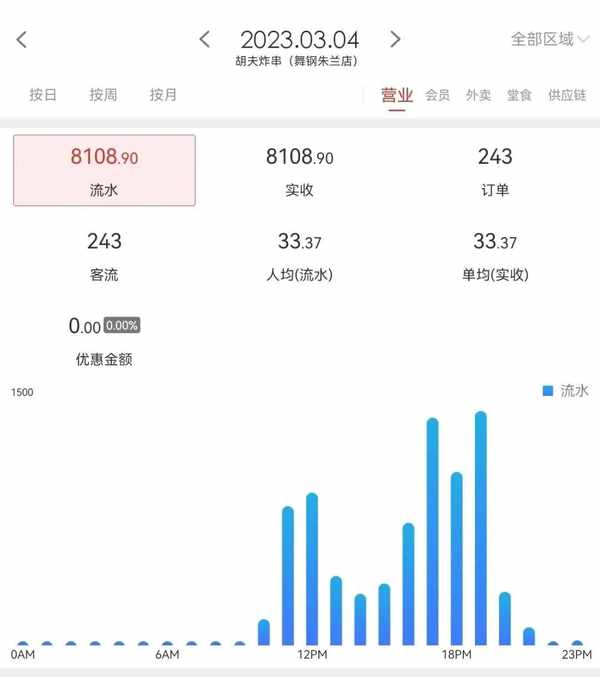Go back using the top-left arrow
This screenshot has width=600, height=677.
pos(21,40)
